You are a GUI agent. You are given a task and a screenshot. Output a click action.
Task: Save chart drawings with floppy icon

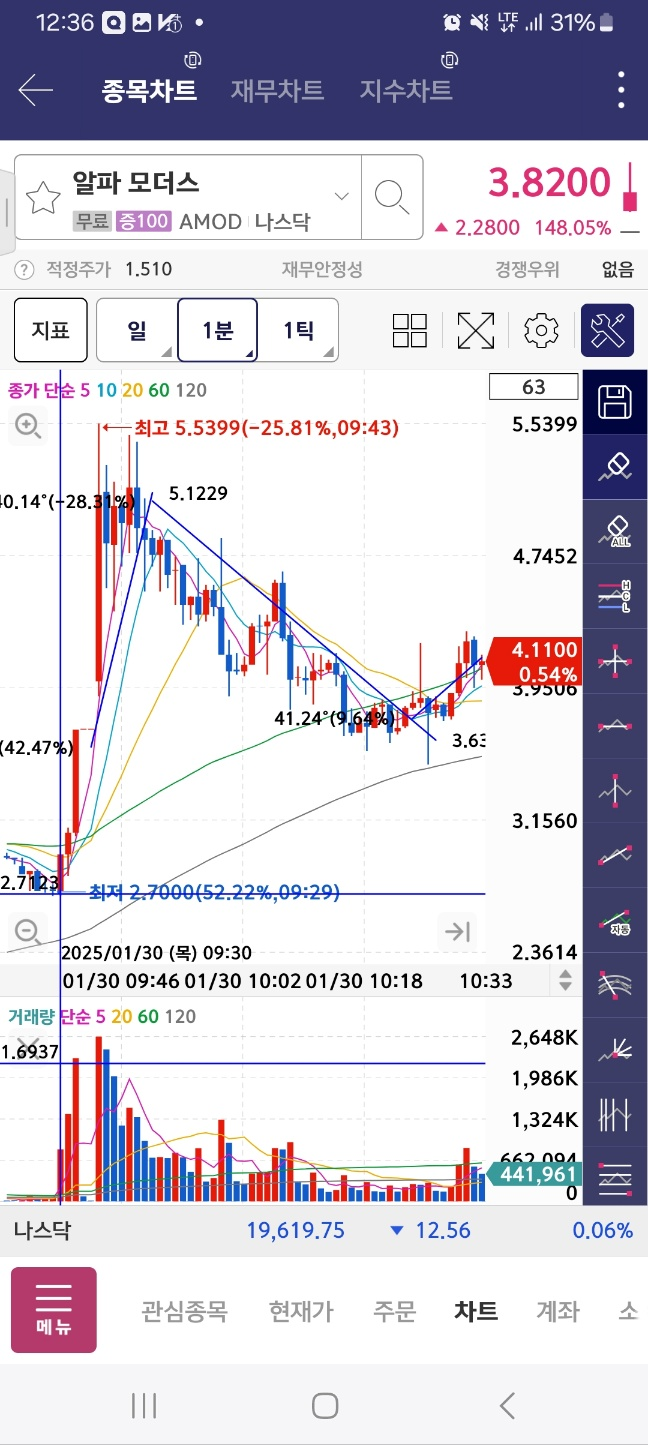click(x=614, y=402)
